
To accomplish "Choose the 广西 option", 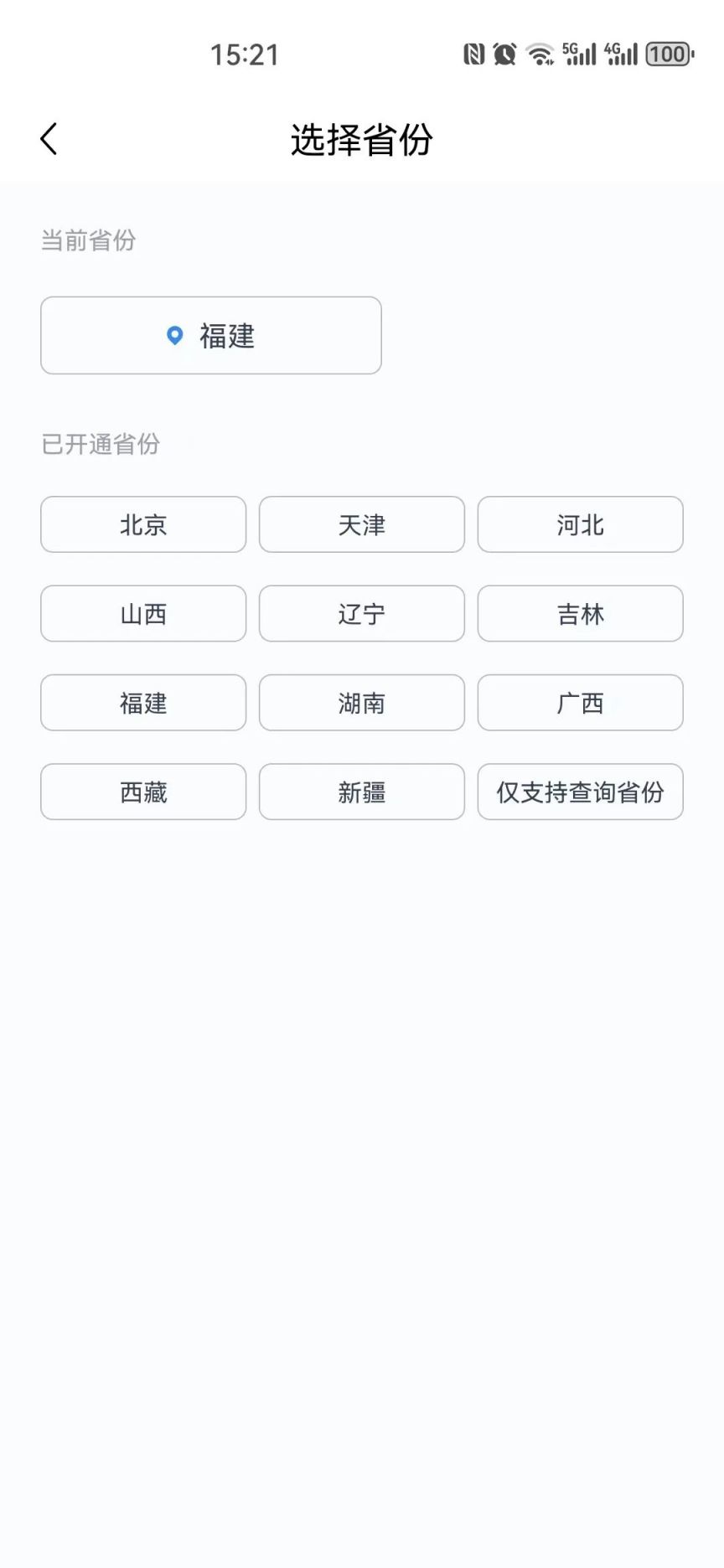I will (581, 703).
